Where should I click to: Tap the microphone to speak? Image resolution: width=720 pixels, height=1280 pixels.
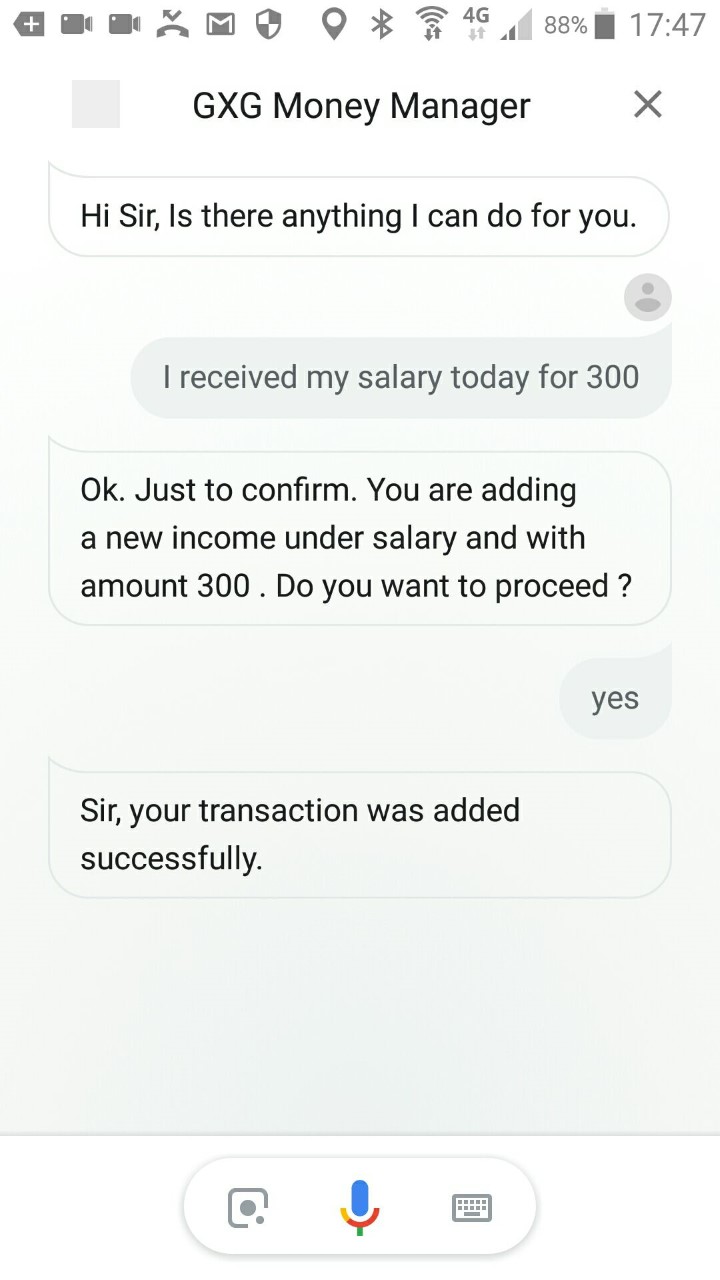(360, 1207)
